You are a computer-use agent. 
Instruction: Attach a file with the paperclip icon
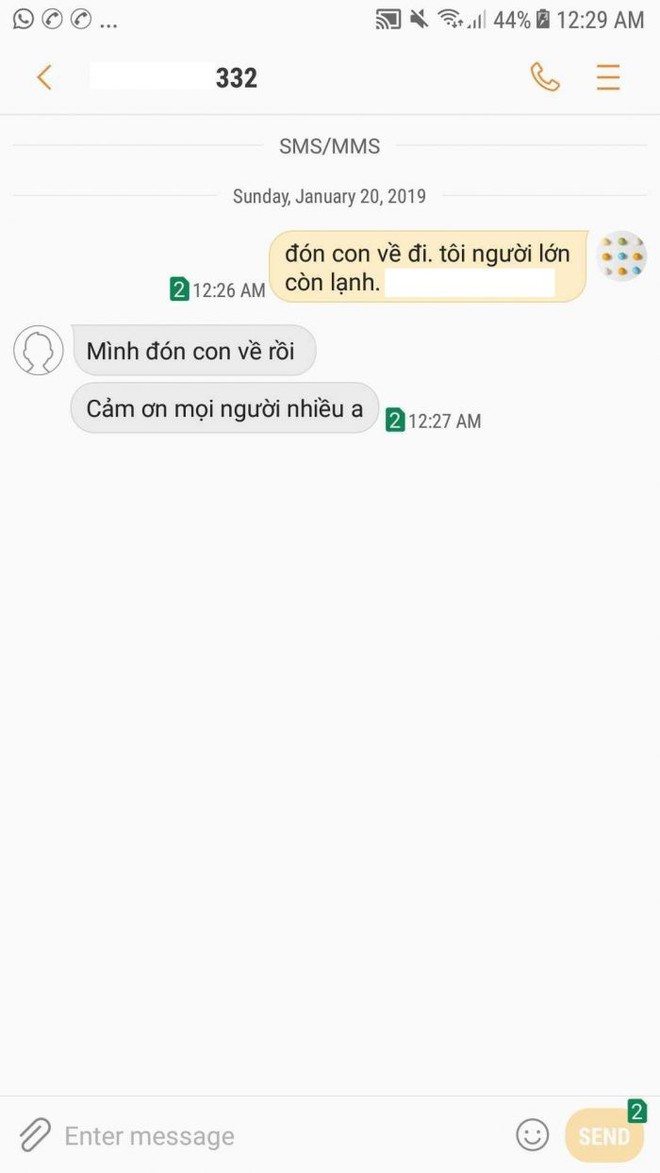point(35,1135)
